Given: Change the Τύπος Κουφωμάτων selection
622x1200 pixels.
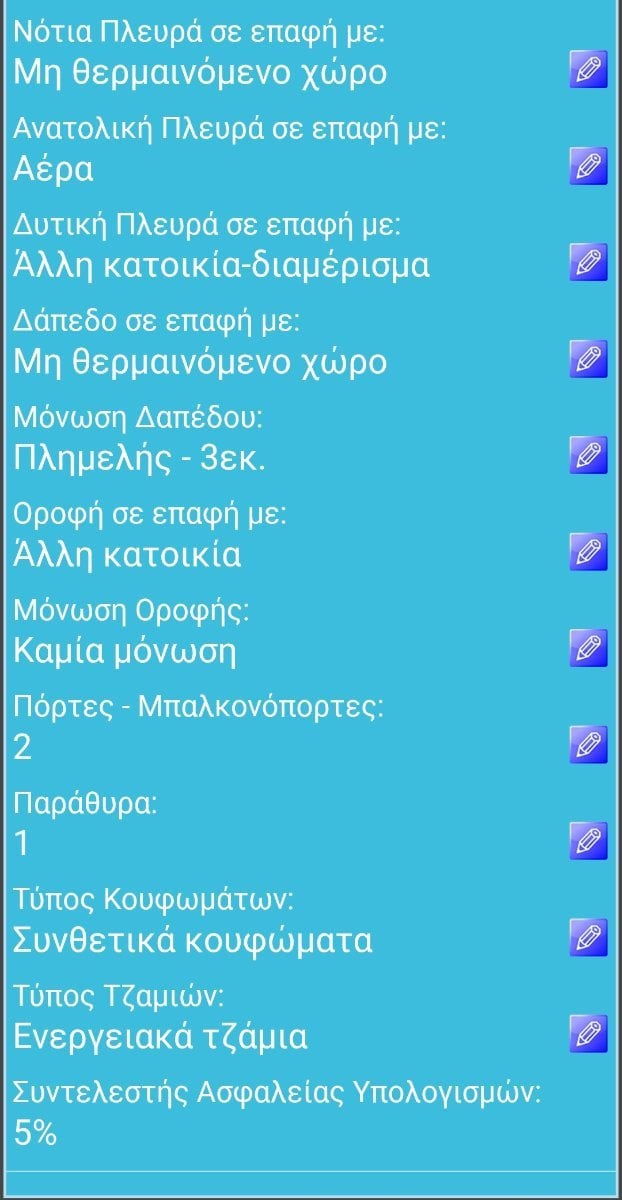Looking at the screenshot, I should pos(588,937).
